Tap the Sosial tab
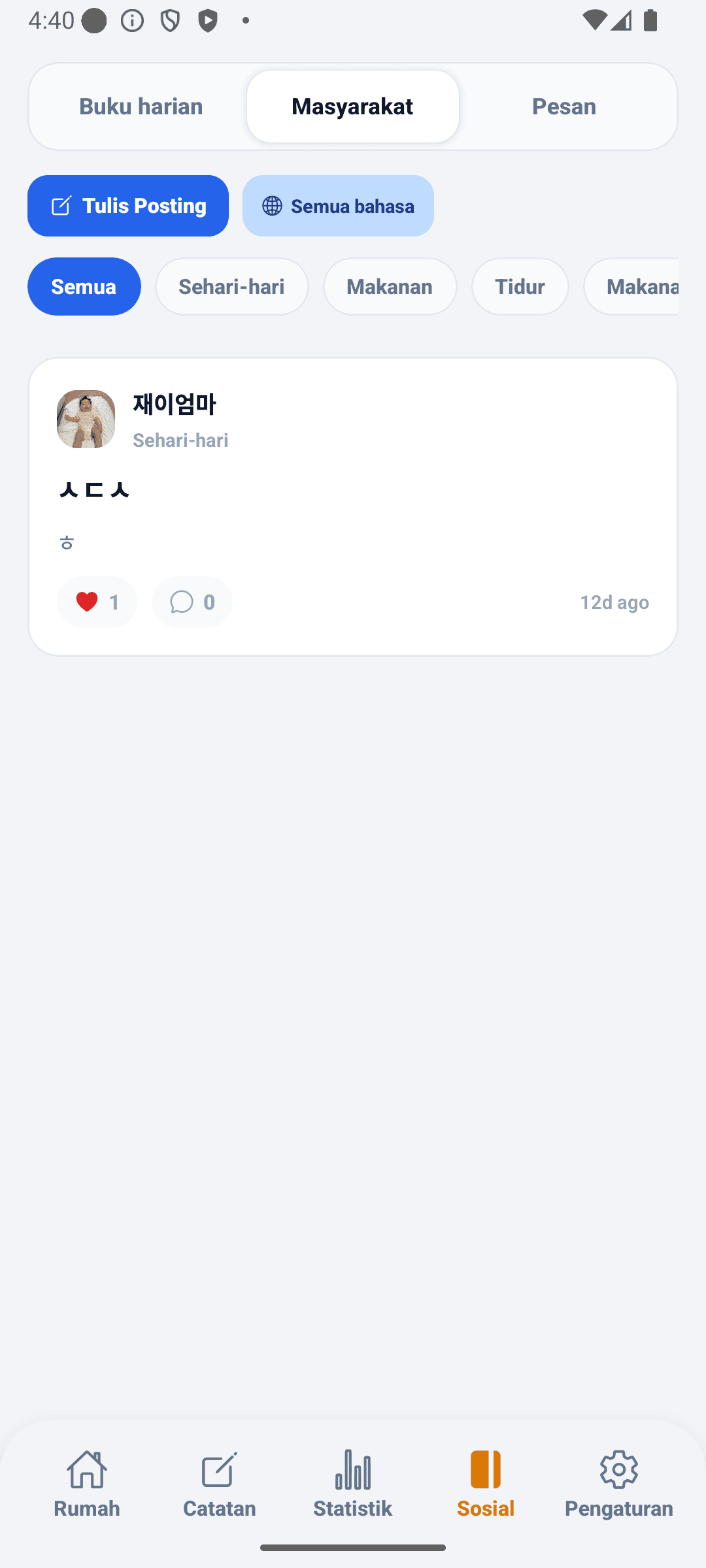 [486, 1483]
